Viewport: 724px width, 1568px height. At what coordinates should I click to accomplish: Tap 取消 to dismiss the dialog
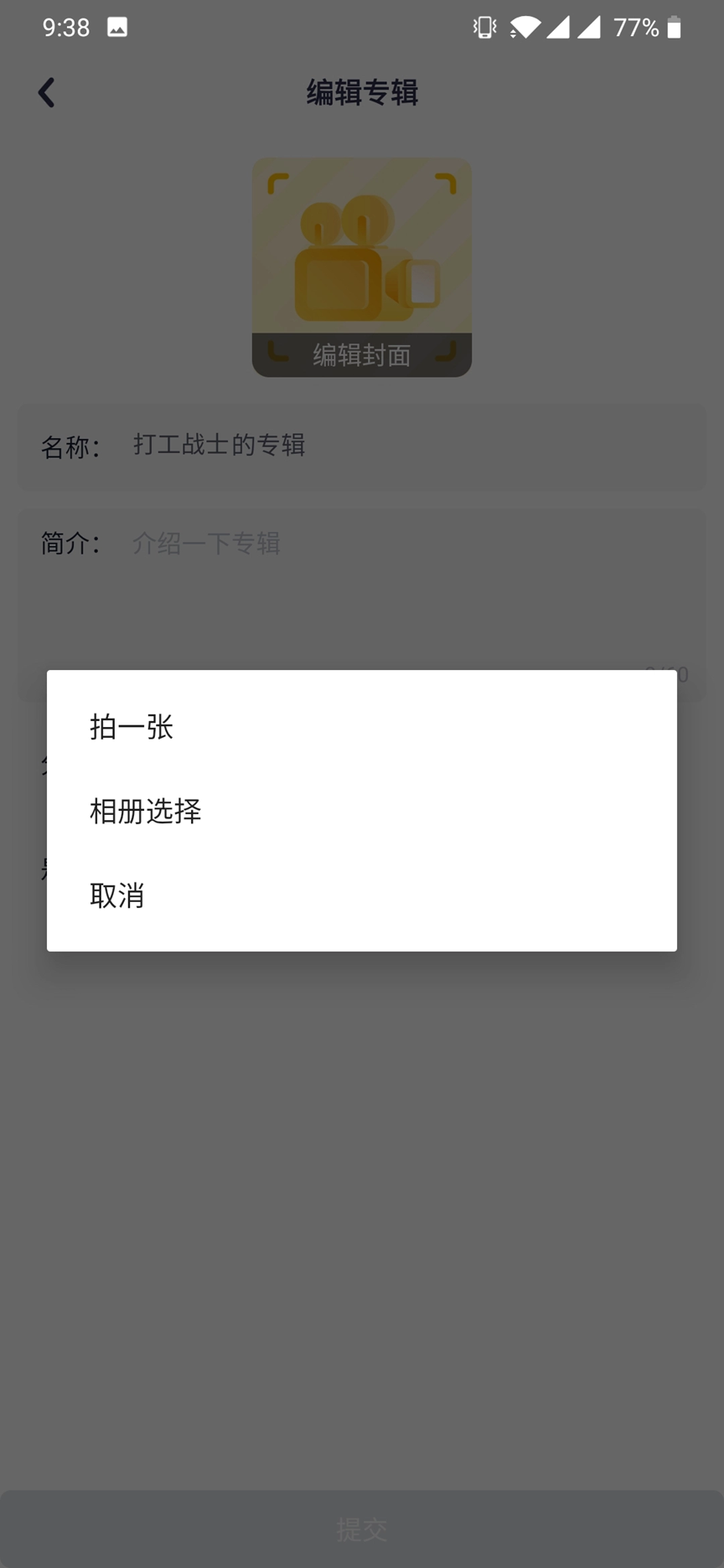(117, 895)
